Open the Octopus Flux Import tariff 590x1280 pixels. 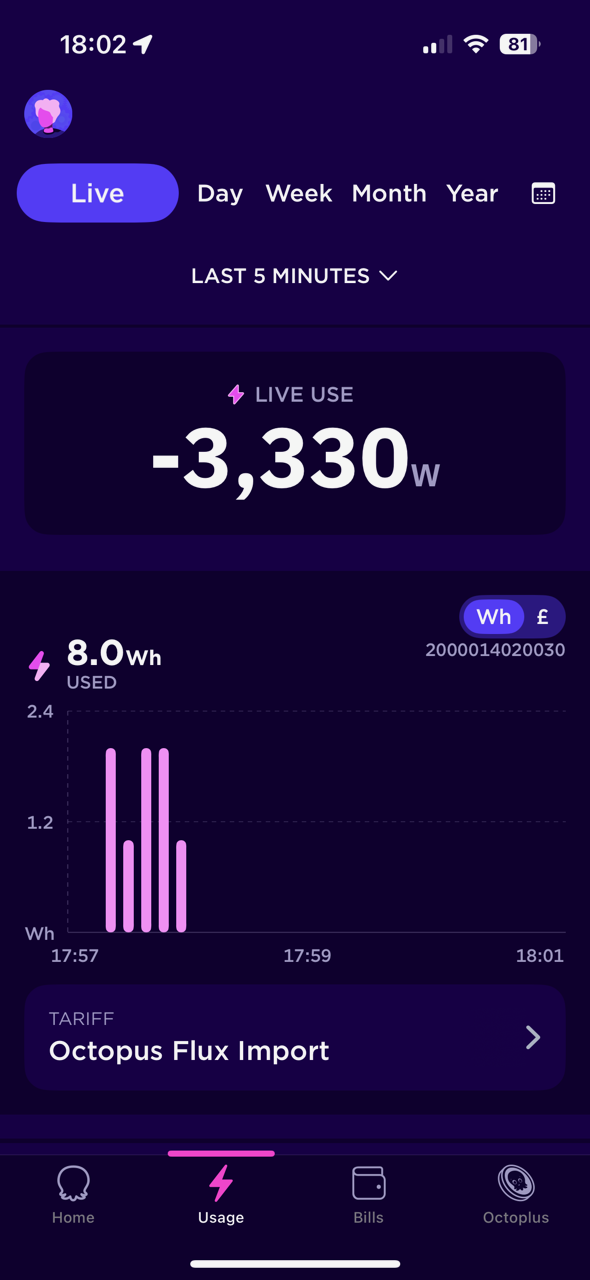[x=295, y=1037]
